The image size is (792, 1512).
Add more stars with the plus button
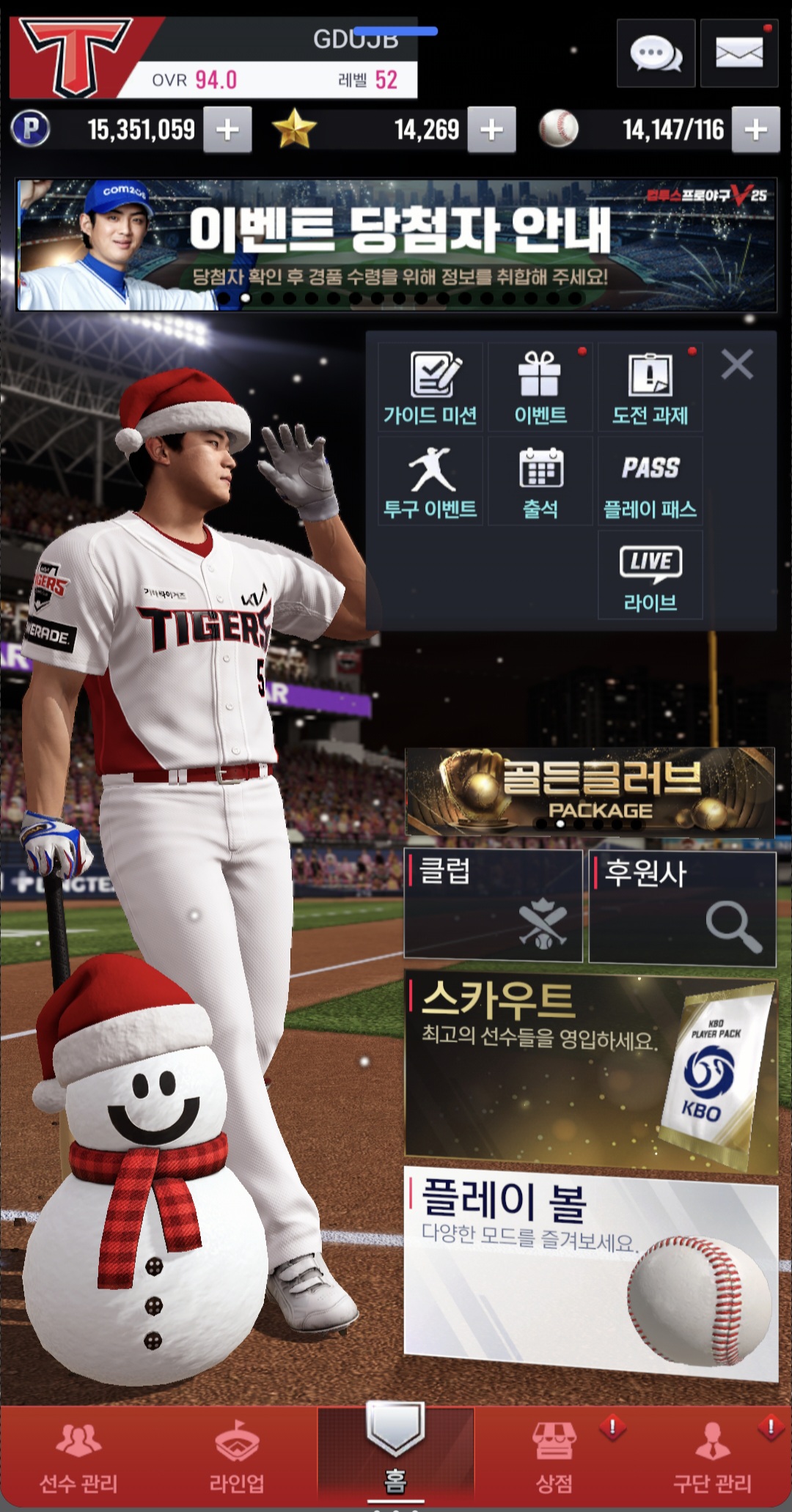pyautogui.click(x=491, y=130)
